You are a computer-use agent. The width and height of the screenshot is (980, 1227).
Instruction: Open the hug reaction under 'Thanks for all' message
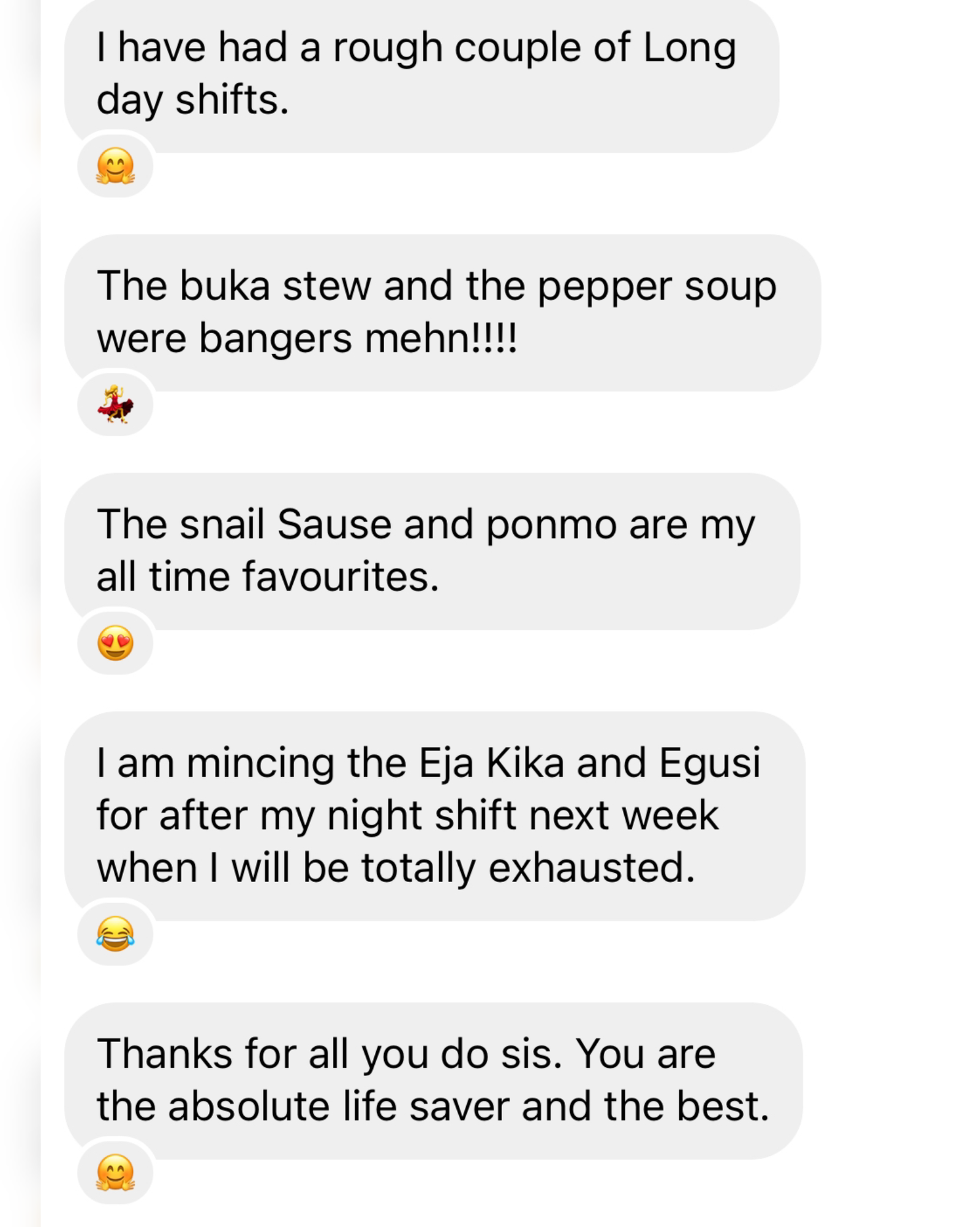point(115,1172)
